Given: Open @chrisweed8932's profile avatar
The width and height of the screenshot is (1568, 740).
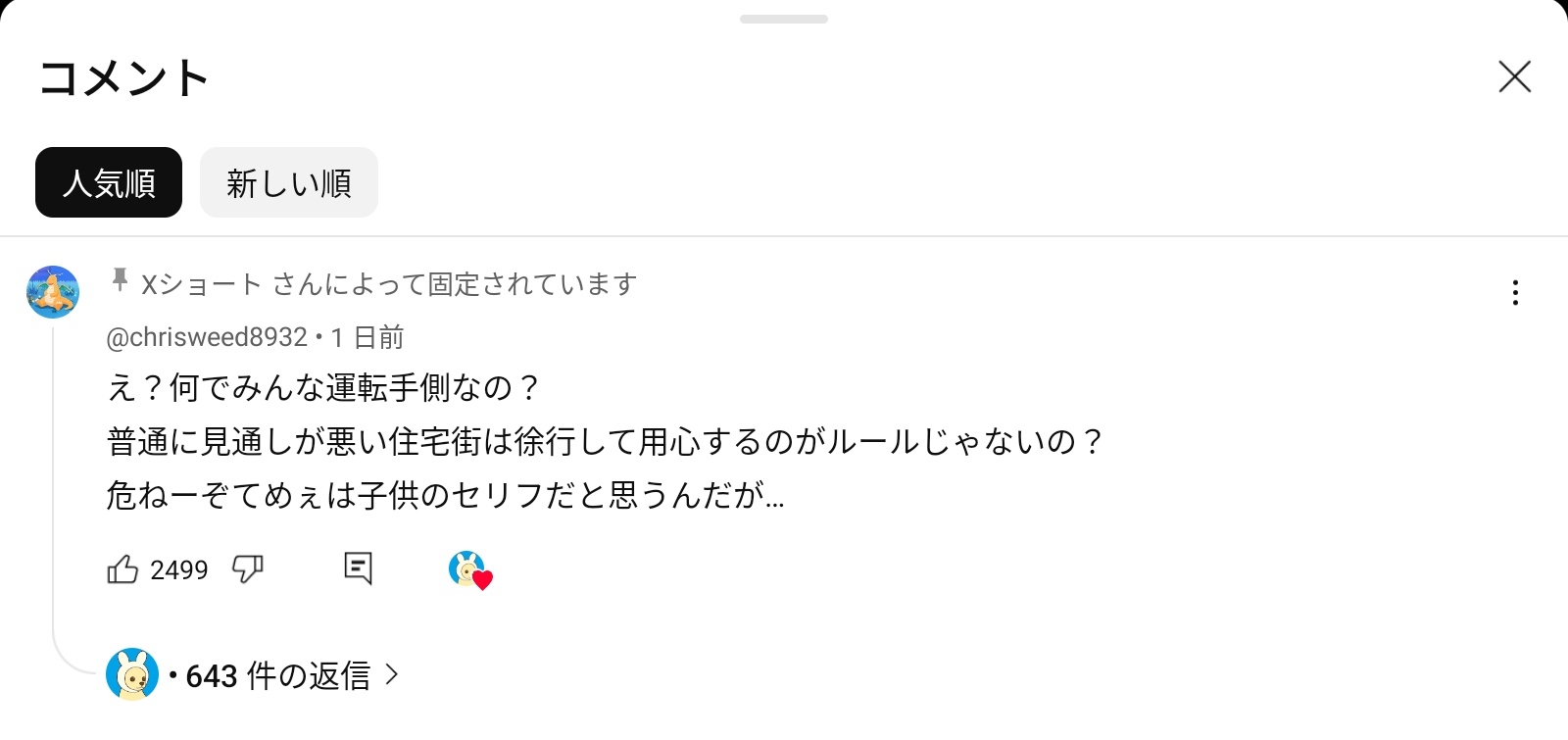Looking at the screenshot, I should [53, 292].
